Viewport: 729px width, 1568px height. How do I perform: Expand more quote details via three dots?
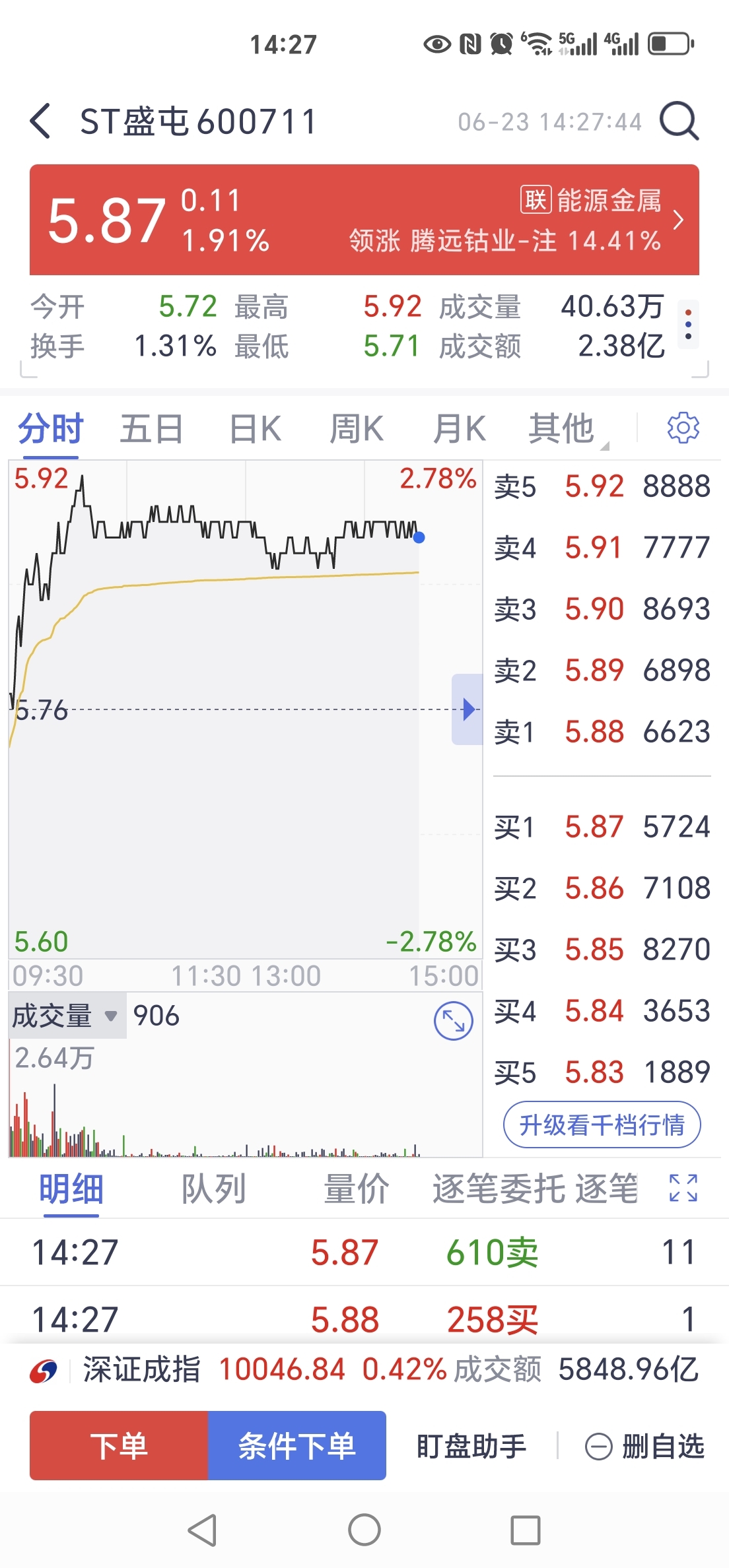tap(688, 325)
